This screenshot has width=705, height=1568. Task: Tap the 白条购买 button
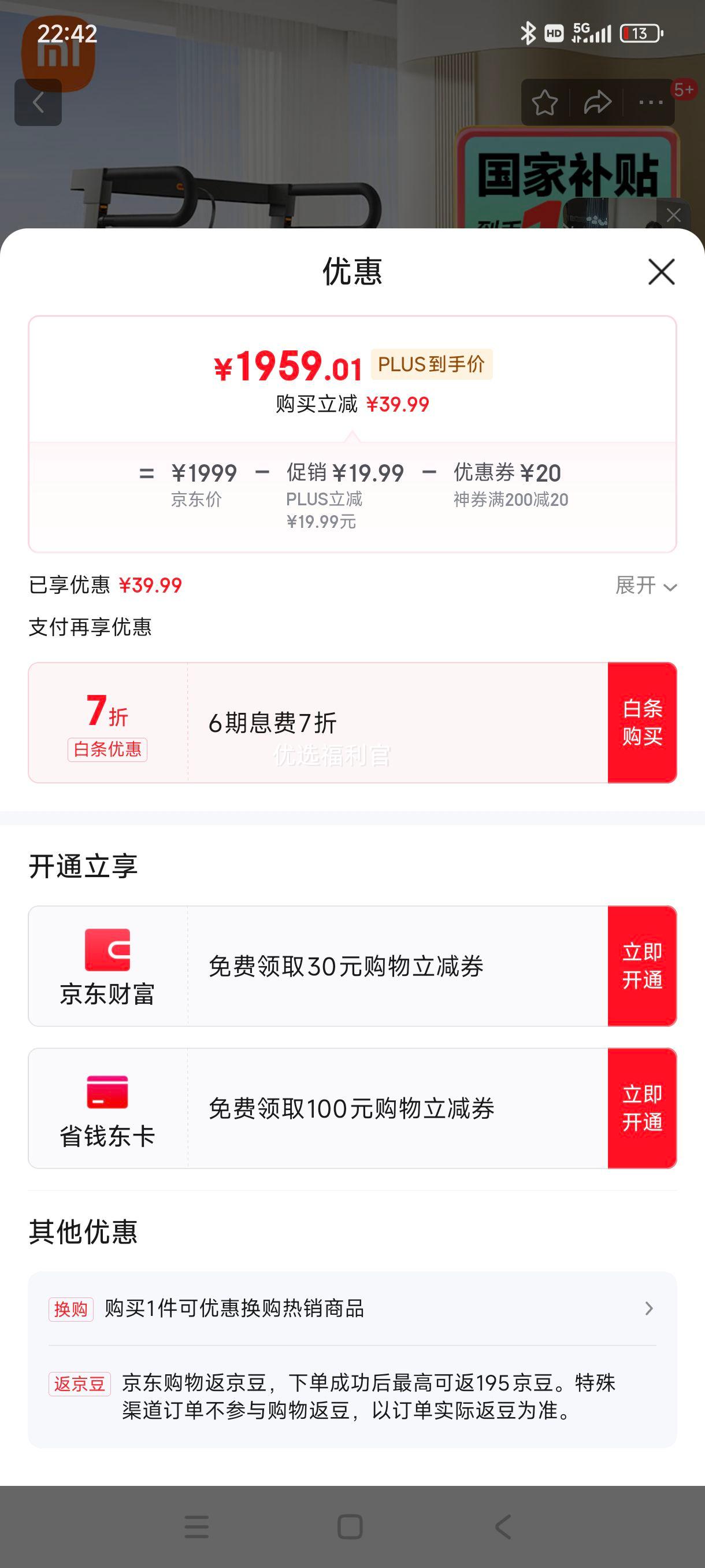pos(642,723)
